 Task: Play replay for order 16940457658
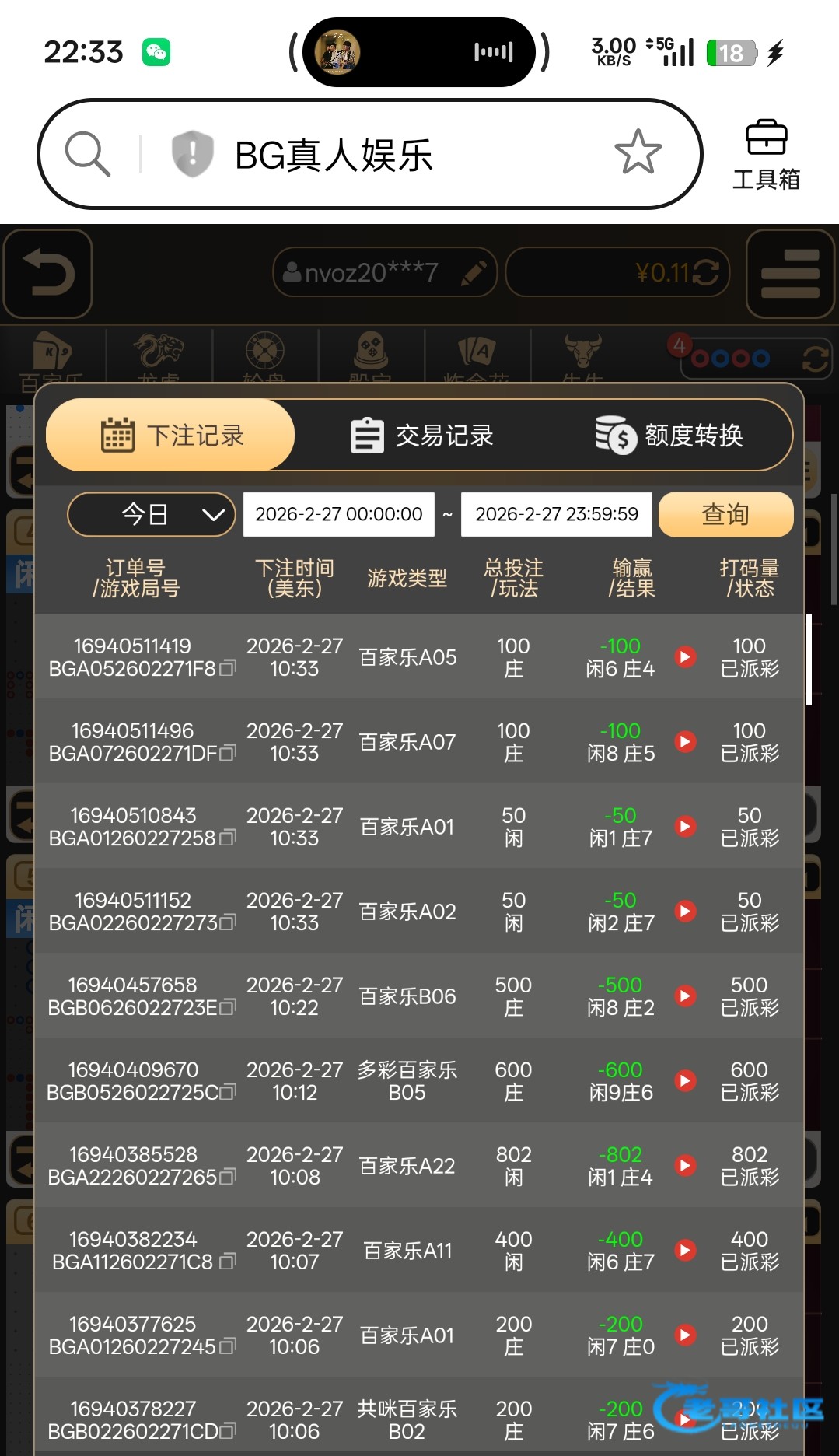coord(685,996)
